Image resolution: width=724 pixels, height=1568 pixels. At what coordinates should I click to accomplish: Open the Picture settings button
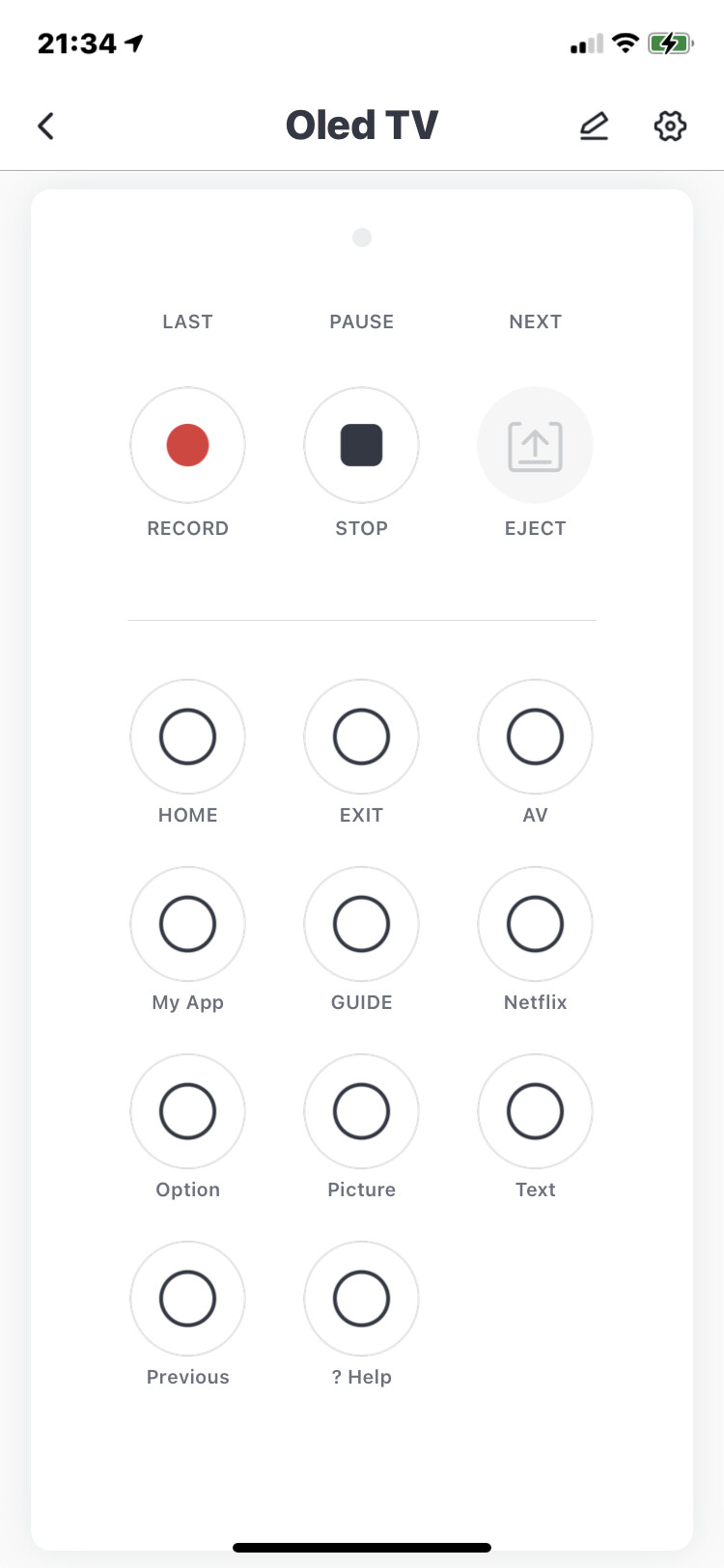[361, 1111]
